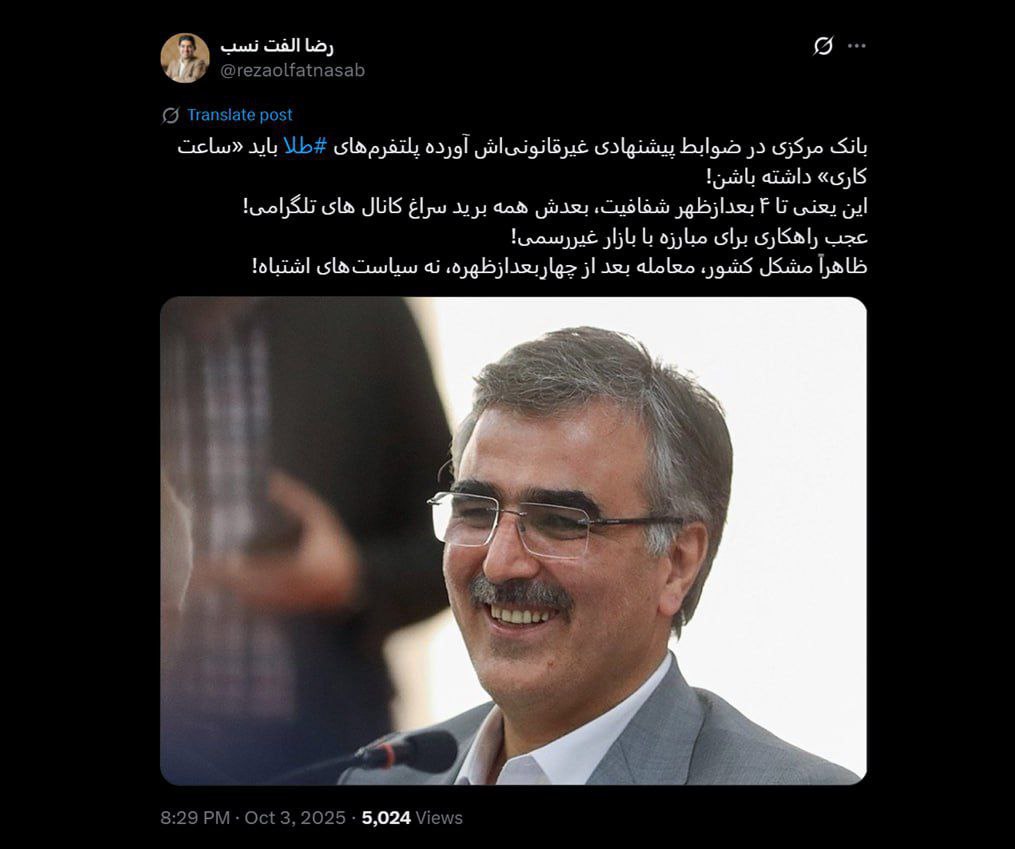Tap Translate post
The width and height of the screenshot is (1015, 849).
click(239, 115)
